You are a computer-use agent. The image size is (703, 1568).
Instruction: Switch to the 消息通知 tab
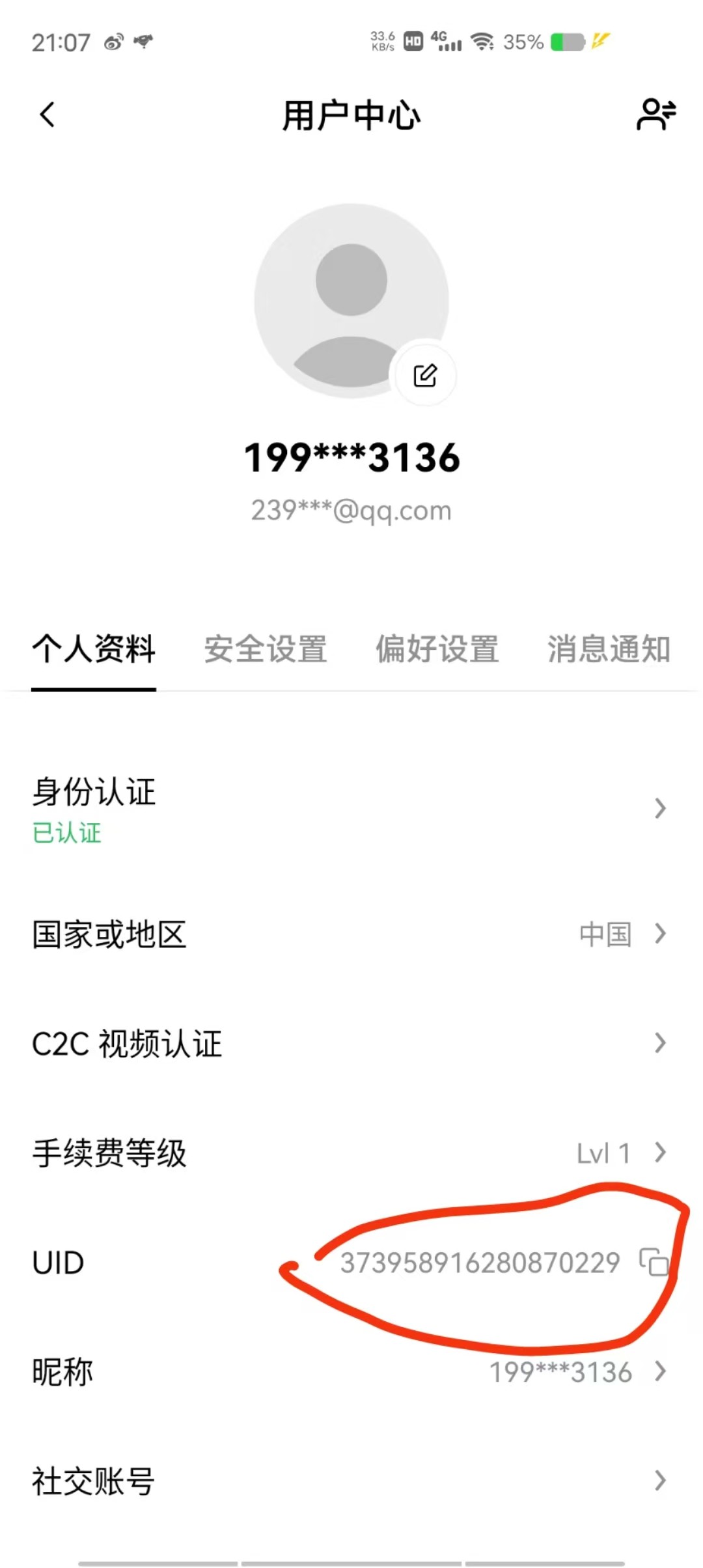[x=609, y=649]
